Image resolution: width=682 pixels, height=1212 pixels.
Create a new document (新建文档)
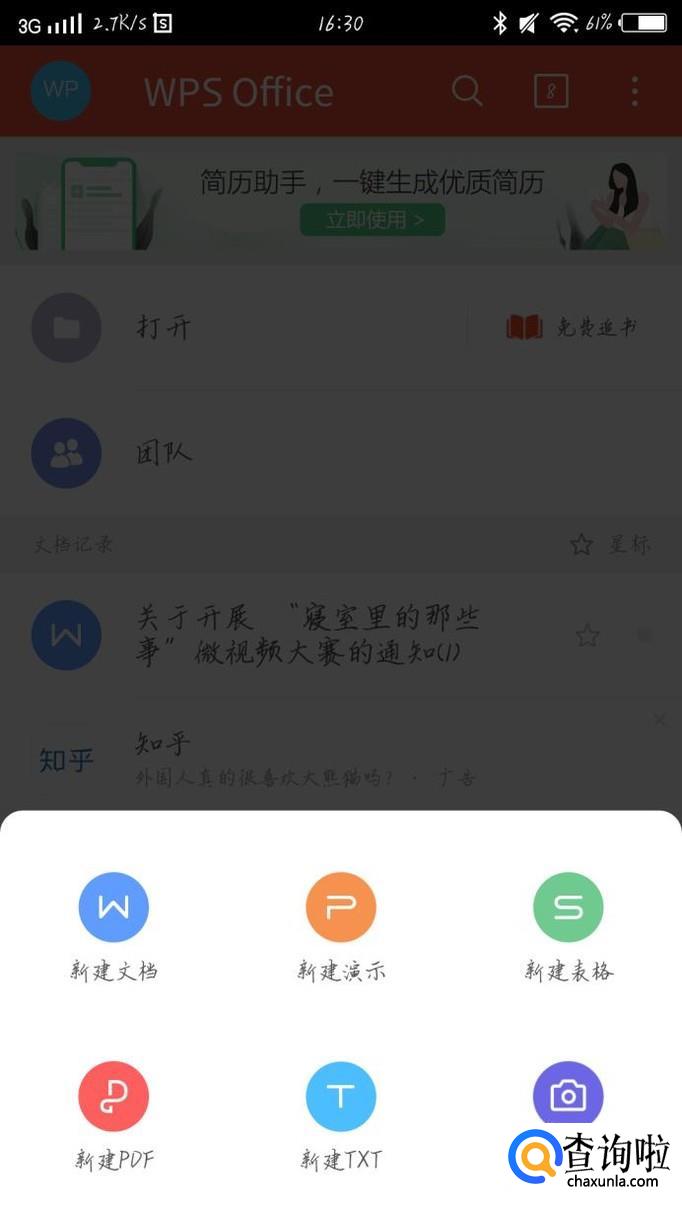(114, 907)
